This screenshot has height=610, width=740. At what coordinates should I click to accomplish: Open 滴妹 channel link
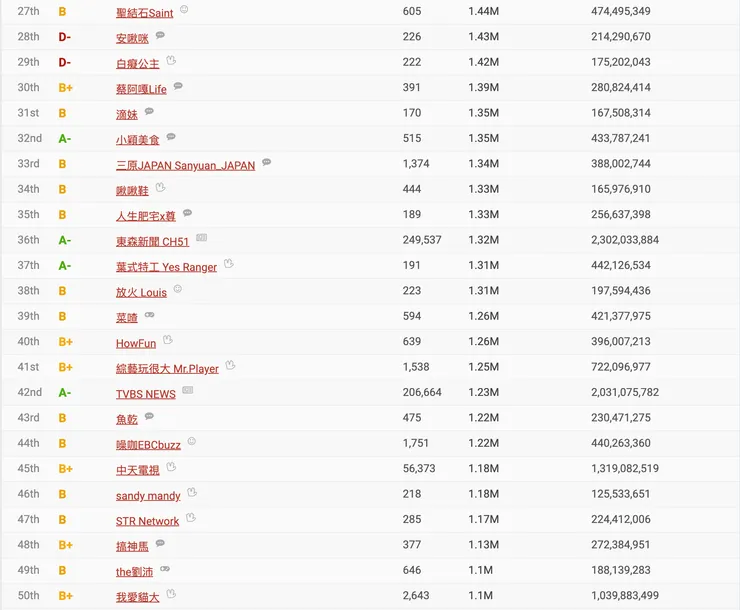[x=127, y=115]
